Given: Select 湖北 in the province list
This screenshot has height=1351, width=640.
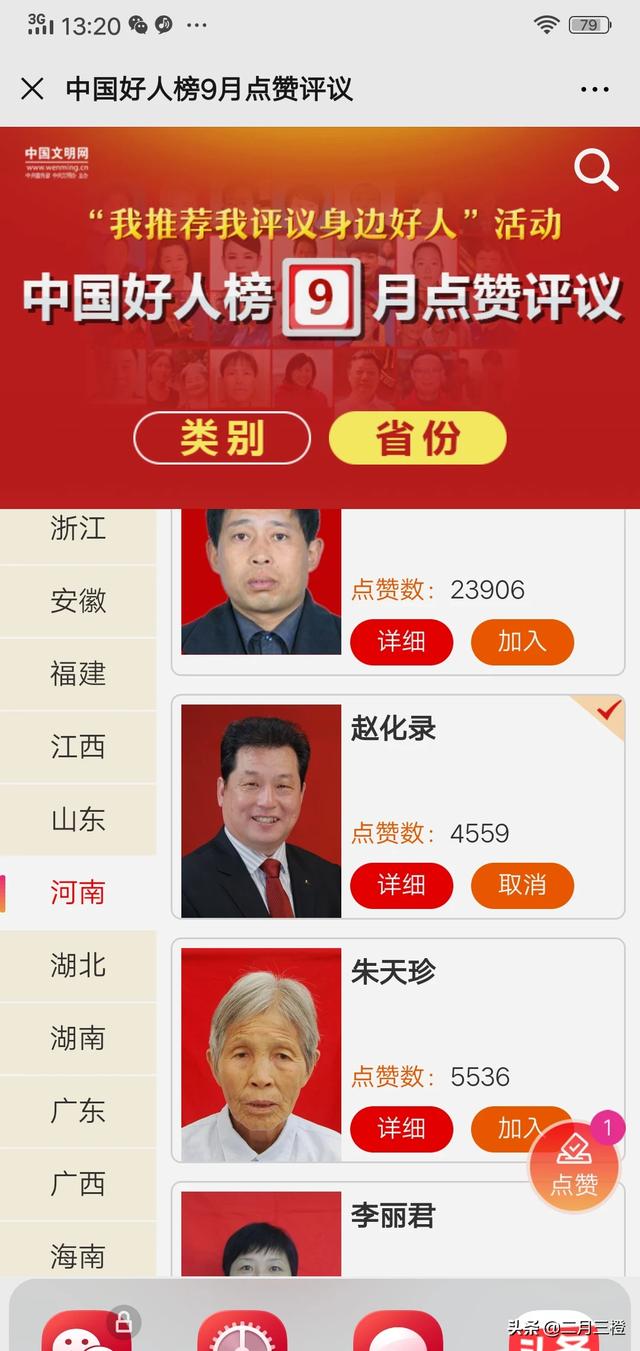Looking at the screenshot, I should pyautogui.click(x=78, y=966).
